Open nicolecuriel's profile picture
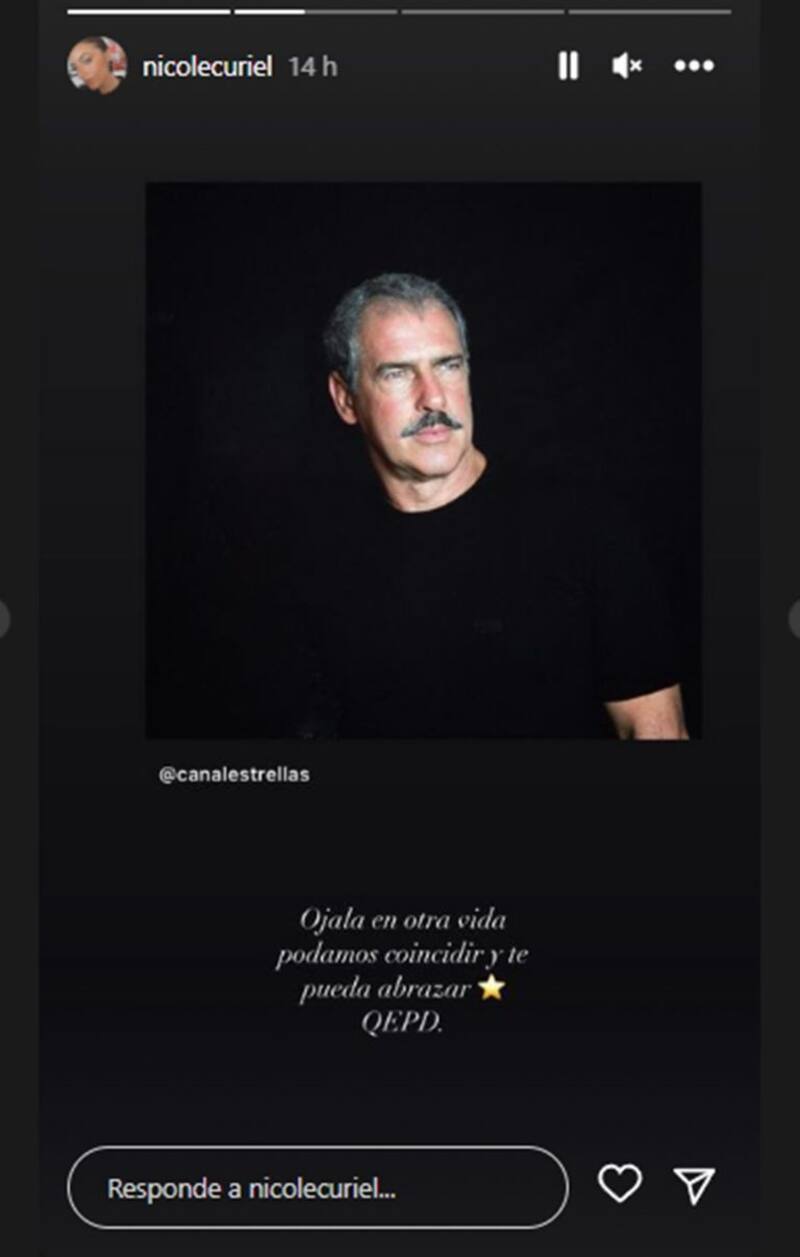This screenshot has height=1257, width=800. tap(96, 66)
